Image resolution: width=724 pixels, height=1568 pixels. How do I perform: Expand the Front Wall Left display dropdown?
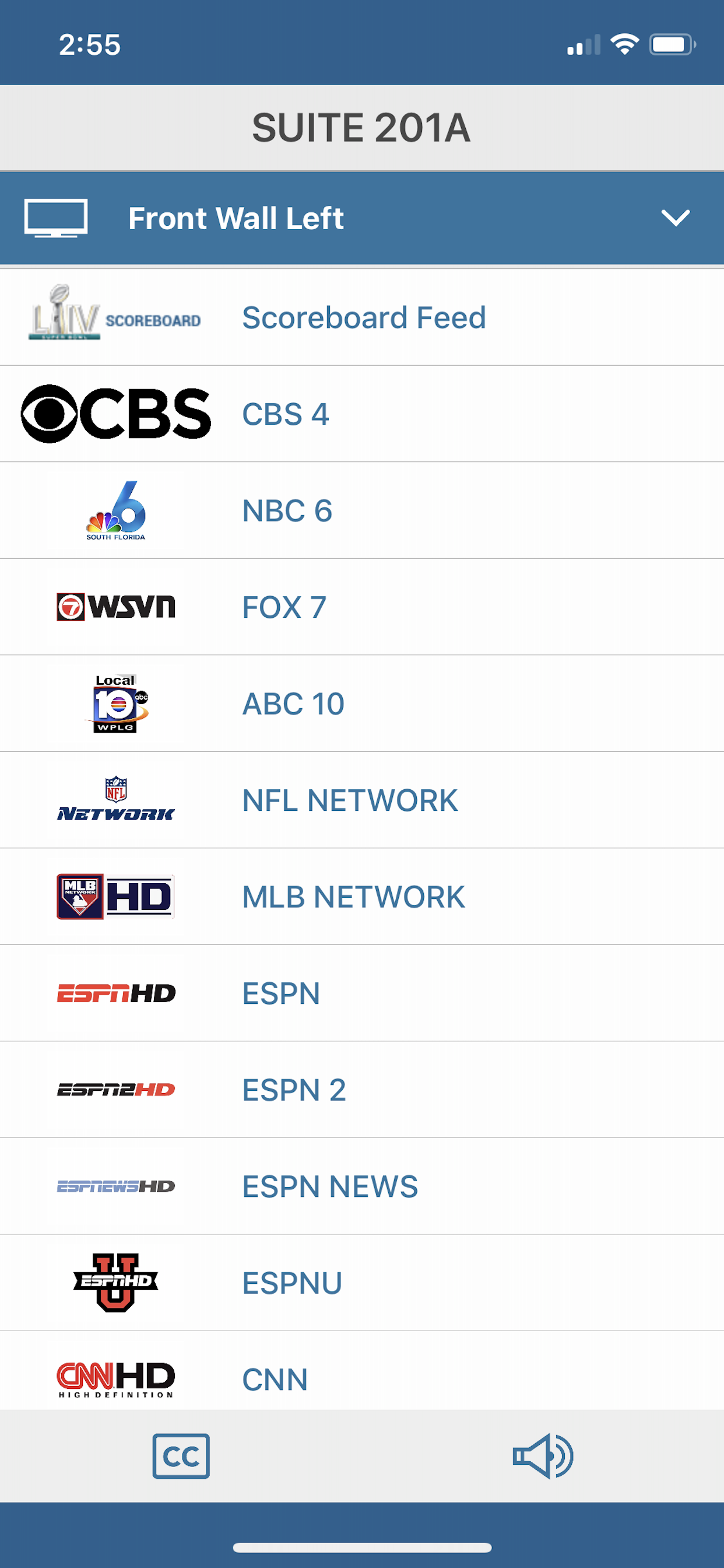[362, 218]
